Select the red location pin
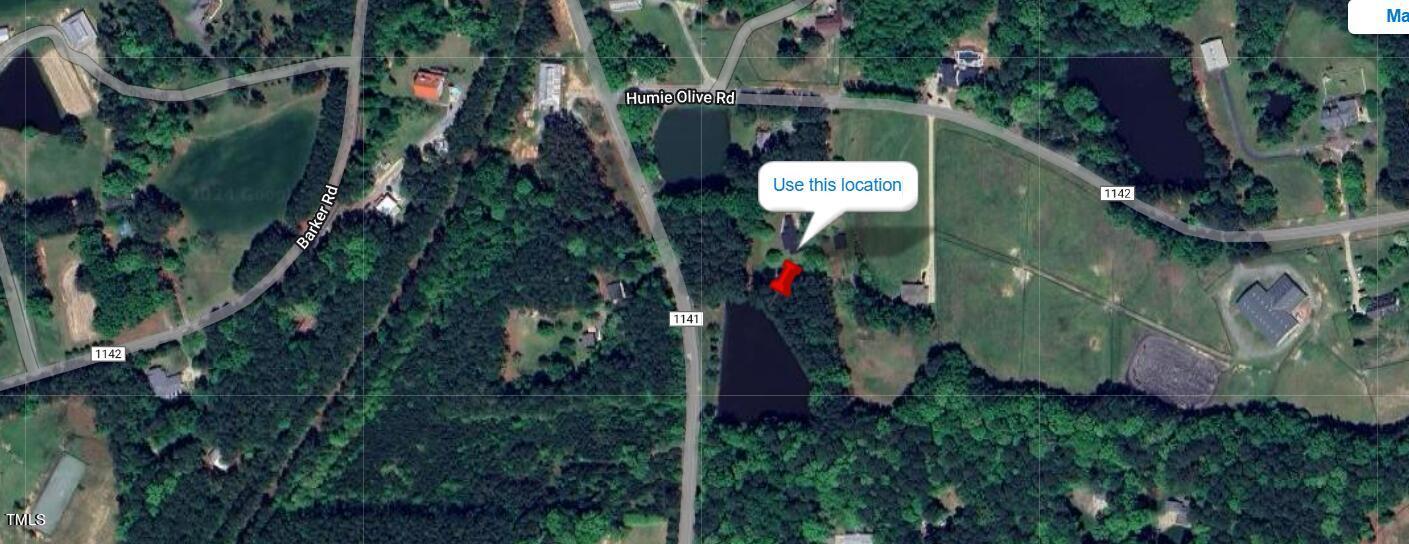This screenshot has width=1409, height=544. [x=786, y=278]
